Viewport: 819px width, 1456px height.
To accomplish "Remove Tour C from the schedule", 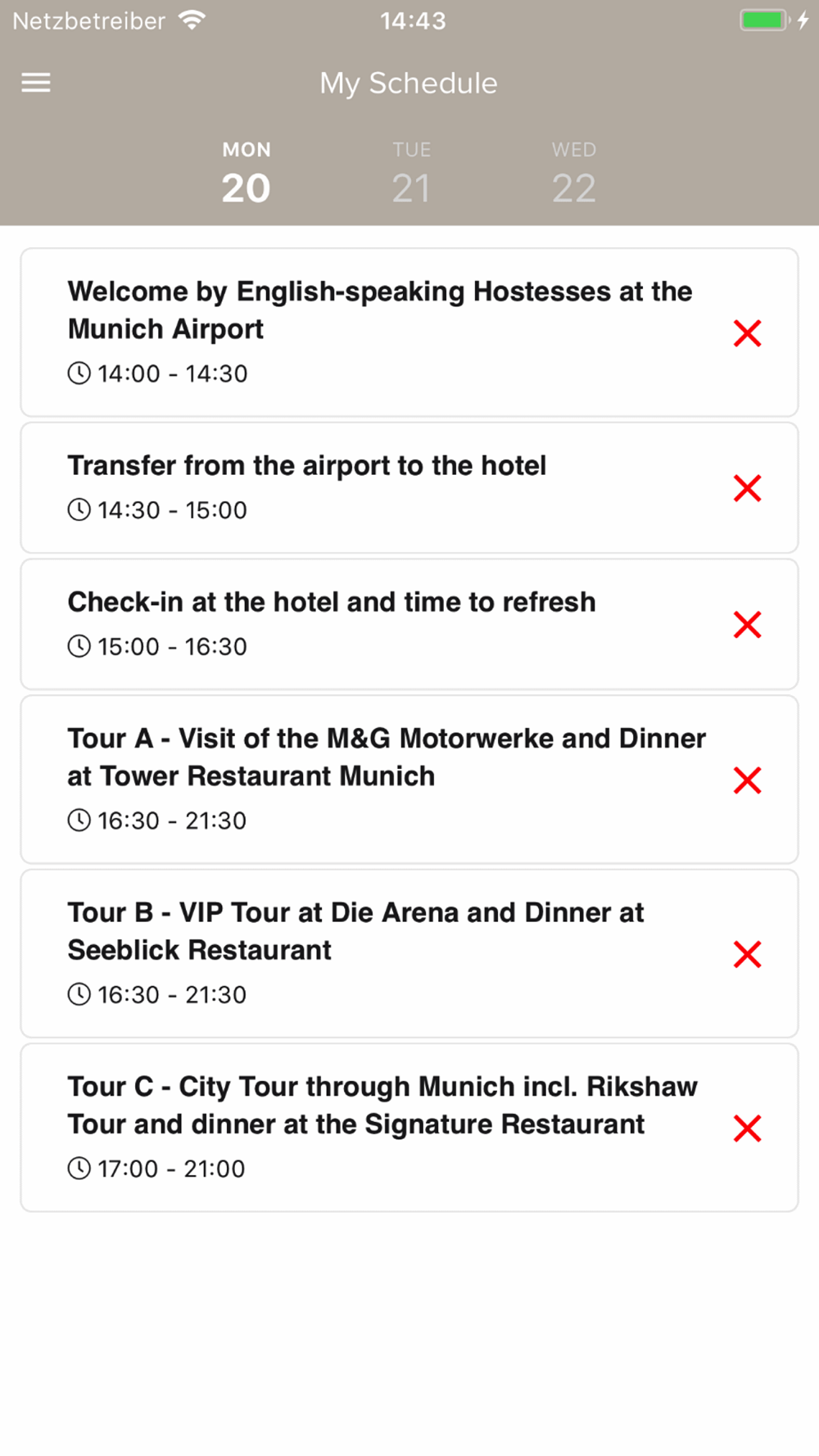I will (x=747, y=1128).
